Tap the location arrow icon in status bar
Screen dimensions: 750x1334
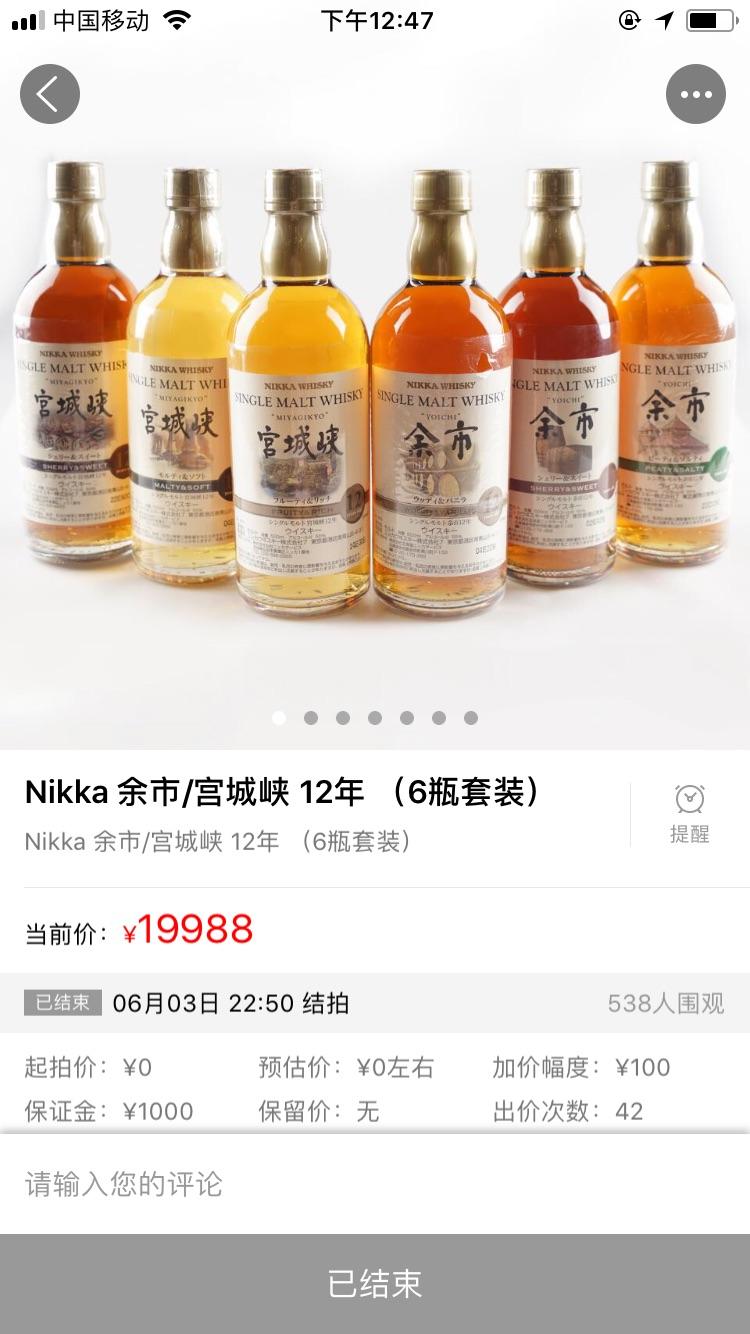coord(665,18)
